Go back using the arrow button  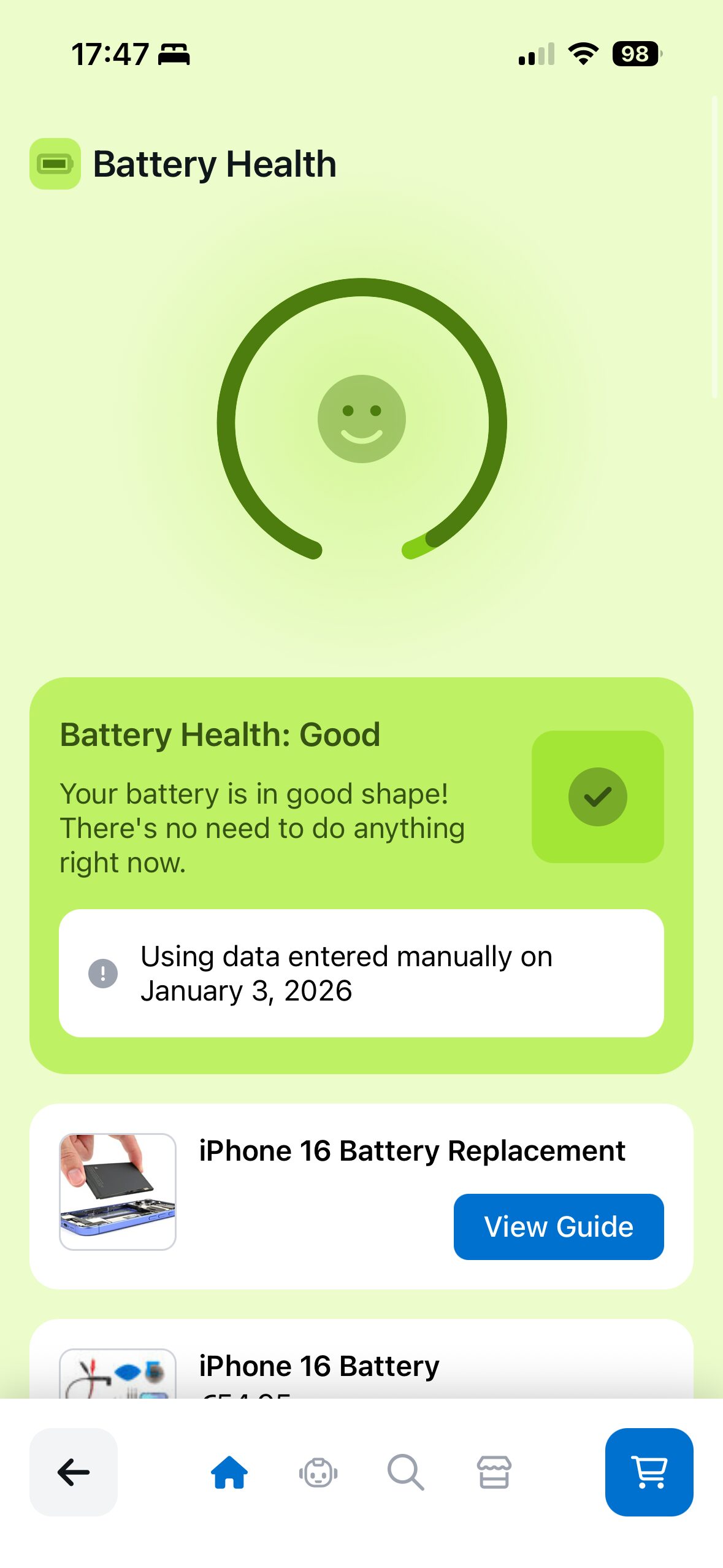(x=74, y=1472)
